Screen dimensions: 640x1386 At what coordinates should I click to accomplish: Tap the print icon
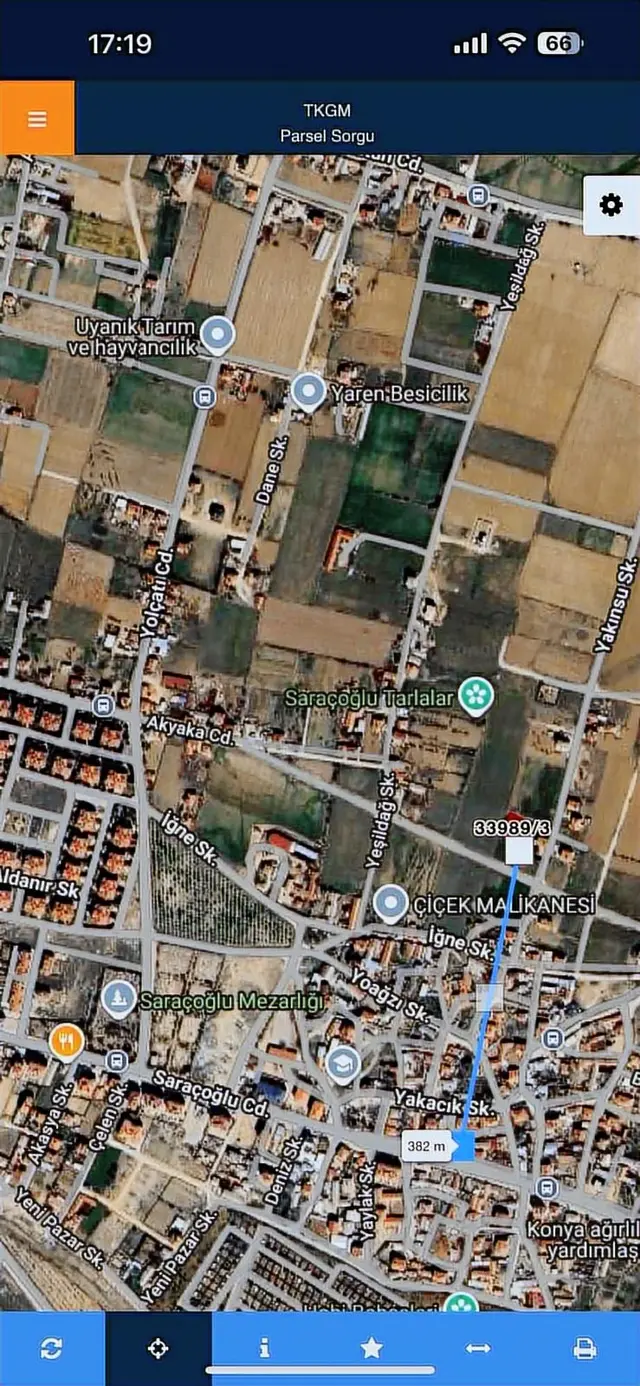pyautogui.click(x=585, y=1348)
